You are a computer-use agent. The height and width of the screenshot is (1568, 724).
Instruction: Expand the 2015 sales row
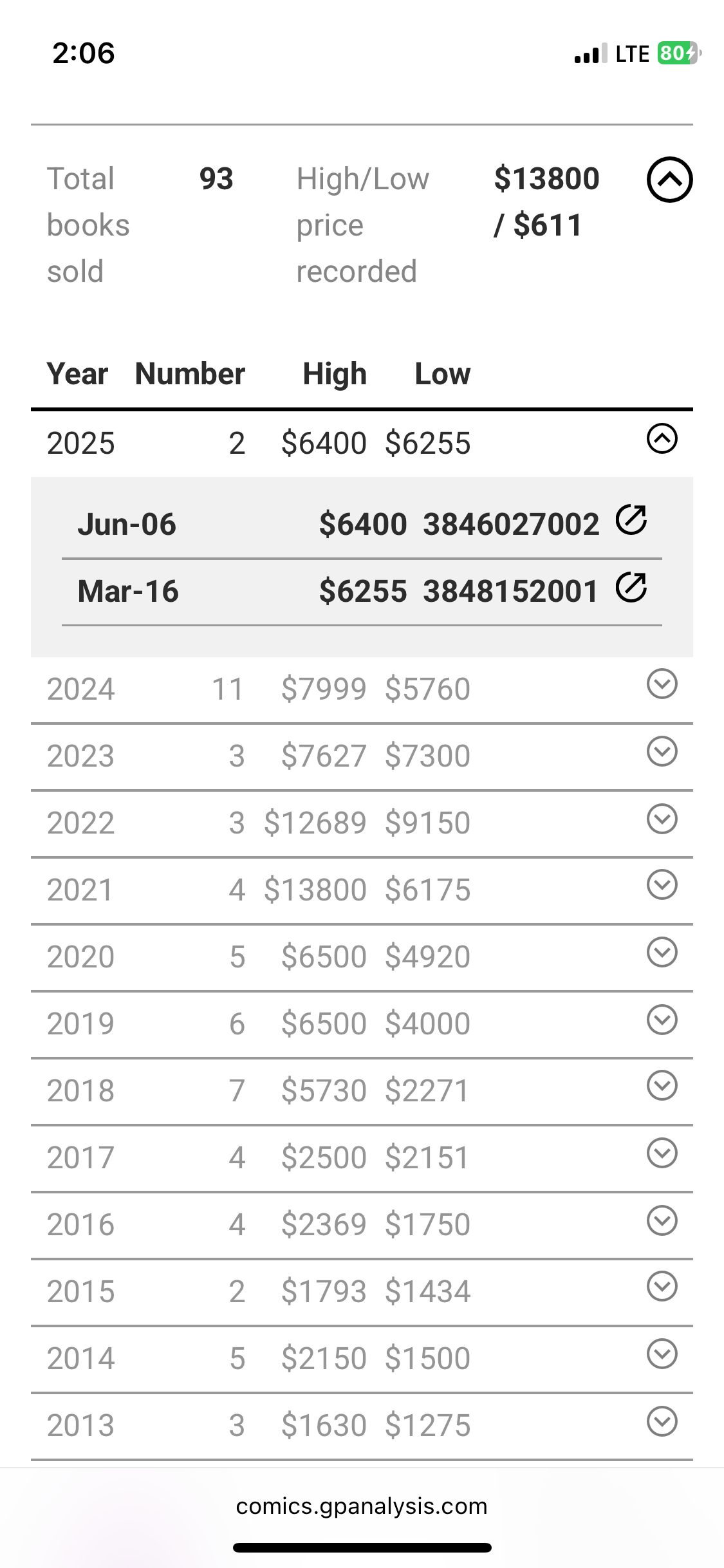pos(662,1287)
